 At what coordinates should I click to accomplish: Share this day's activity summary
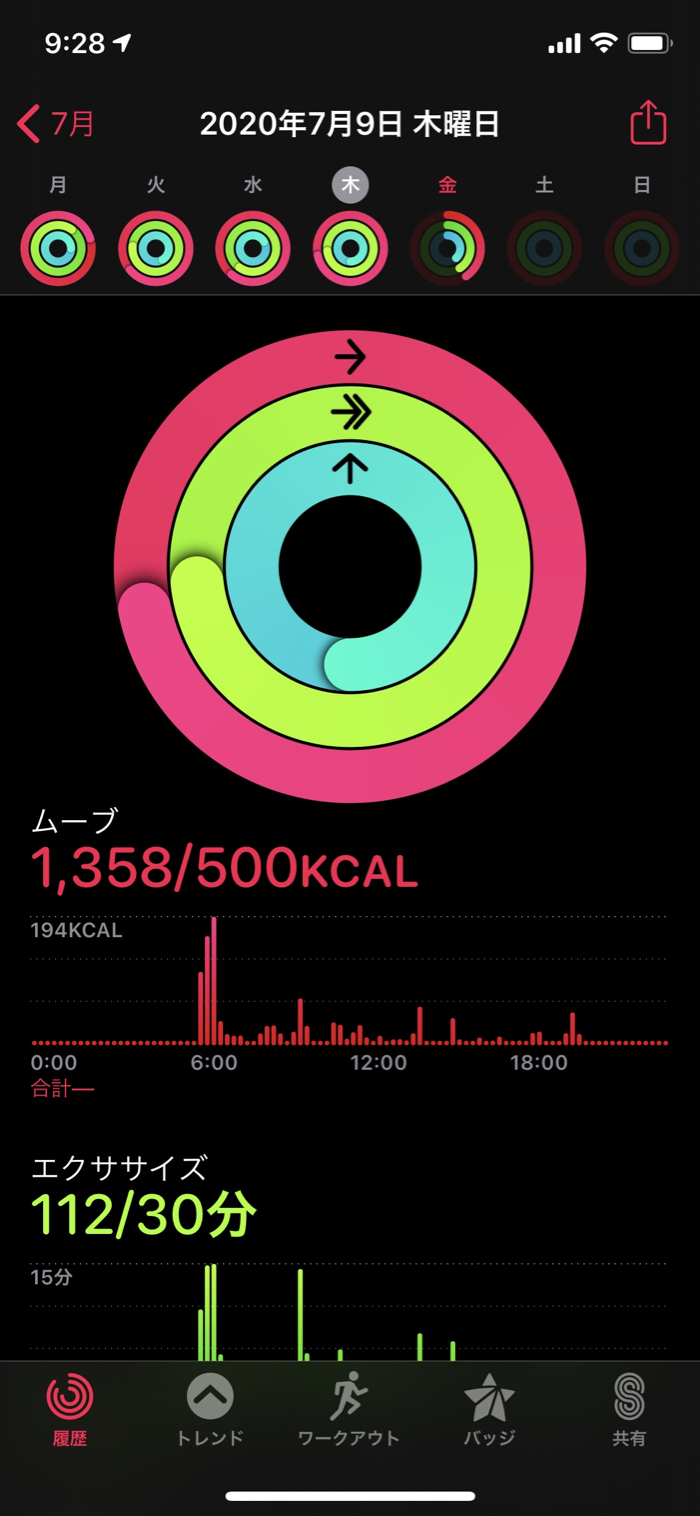[x=647, y=123]
